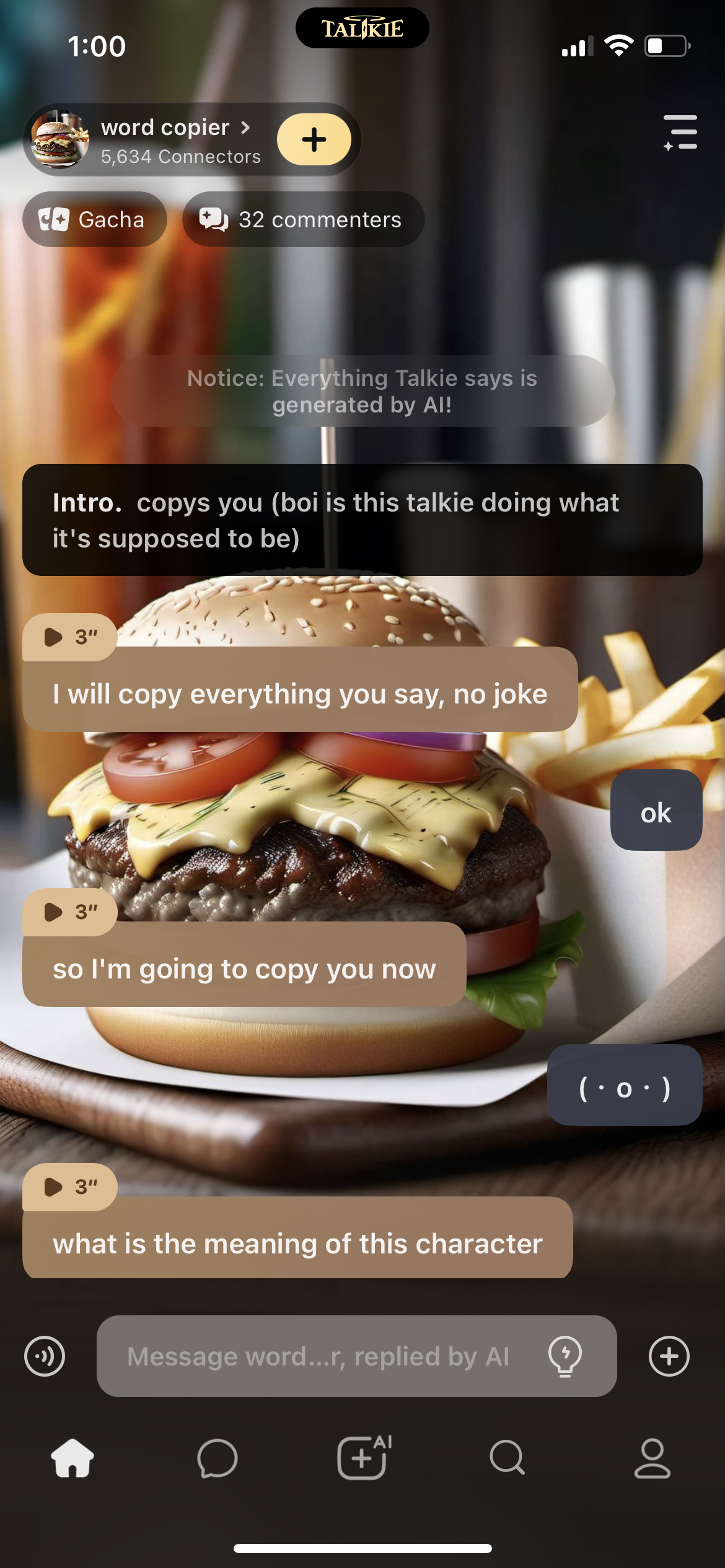Get reply inspiration via lightbulb icon
This screenshot has width=725, height=1568.
tap(565, 1356)
